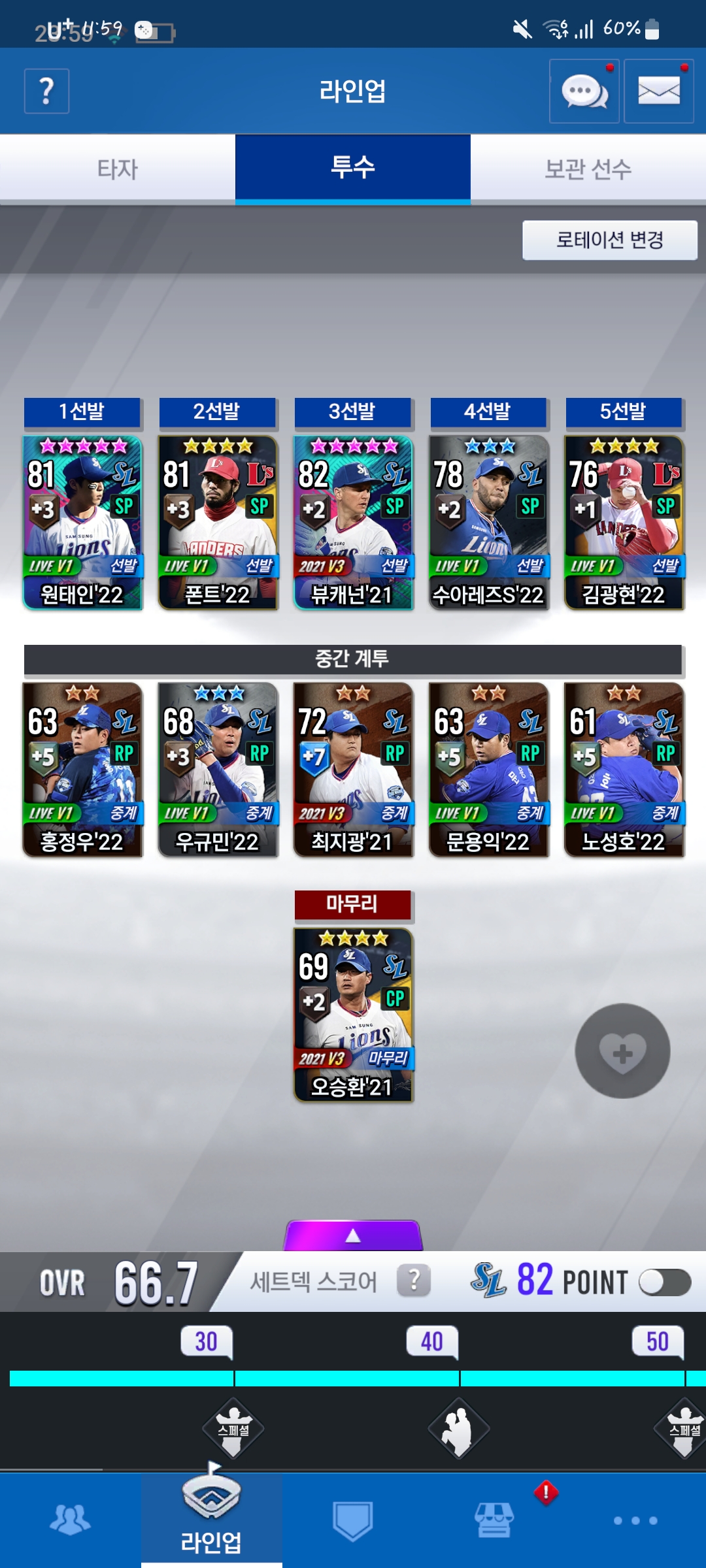
Task: Tap the 로테이션 변경 button
Action: click(610, 240)
